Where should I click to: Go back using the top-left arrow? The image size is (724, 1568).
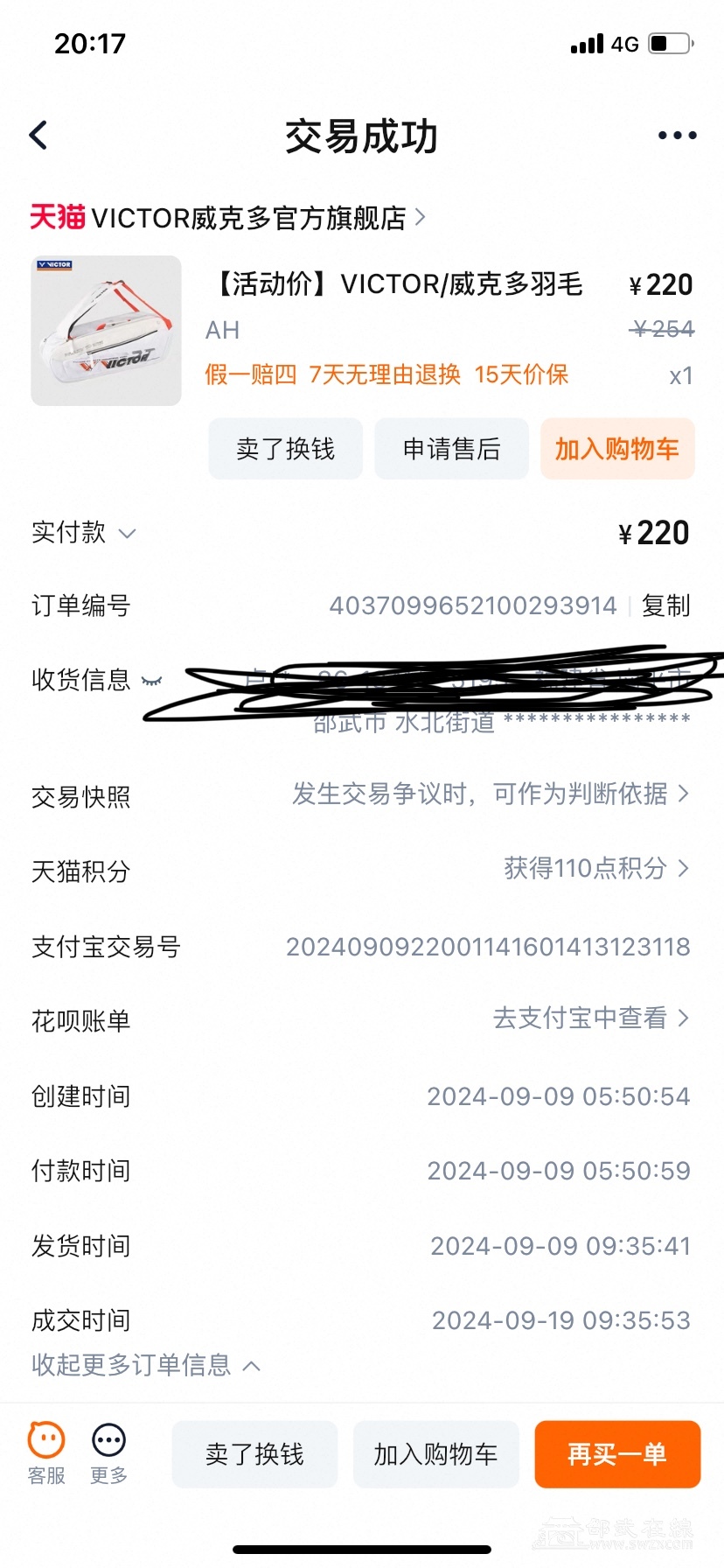tap(38, 136)
